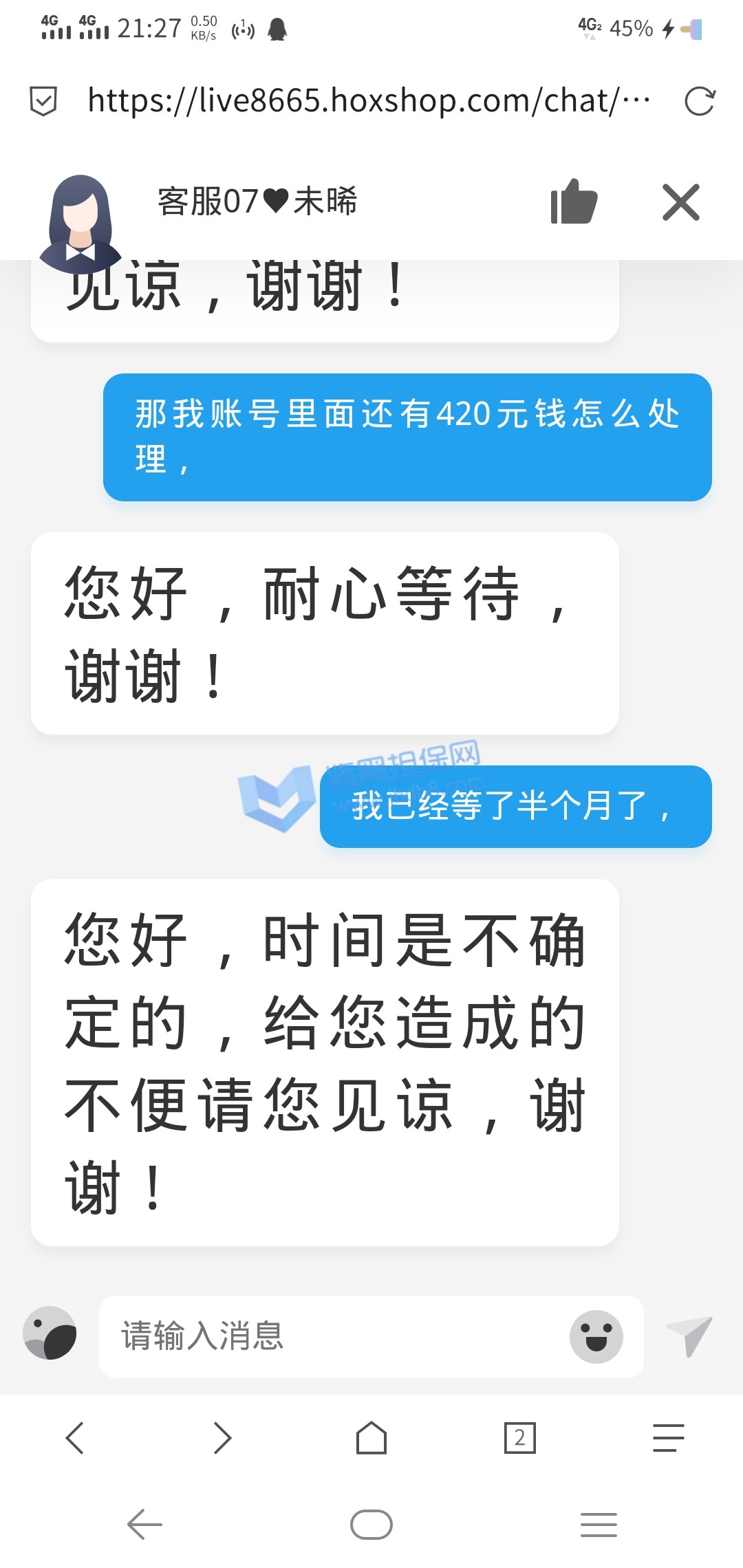Send the message with the paper plane
Screen dimensions: 743x1568
tap(689, 1336)
